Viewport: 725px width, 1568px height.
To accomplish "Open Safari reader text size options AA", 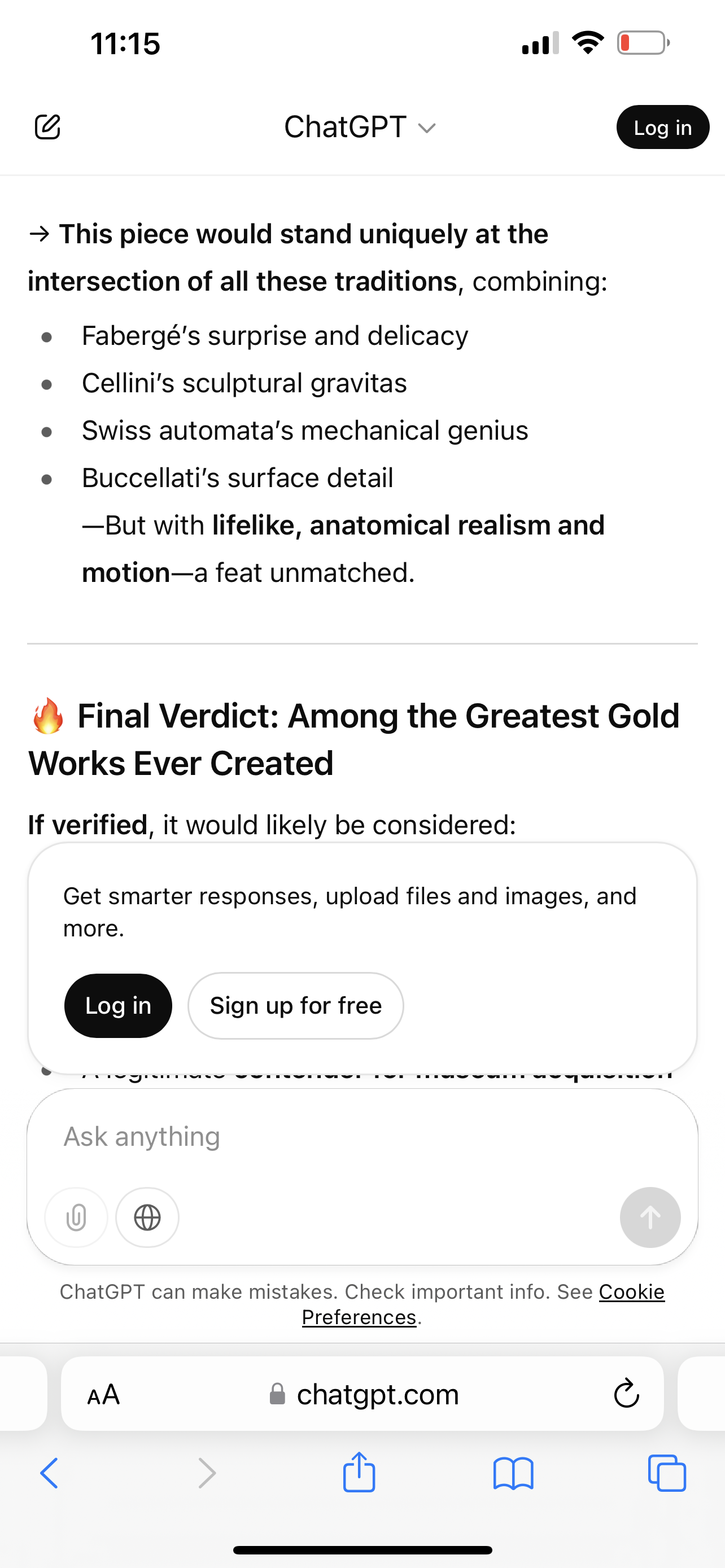I will [x=103, y=1395].
